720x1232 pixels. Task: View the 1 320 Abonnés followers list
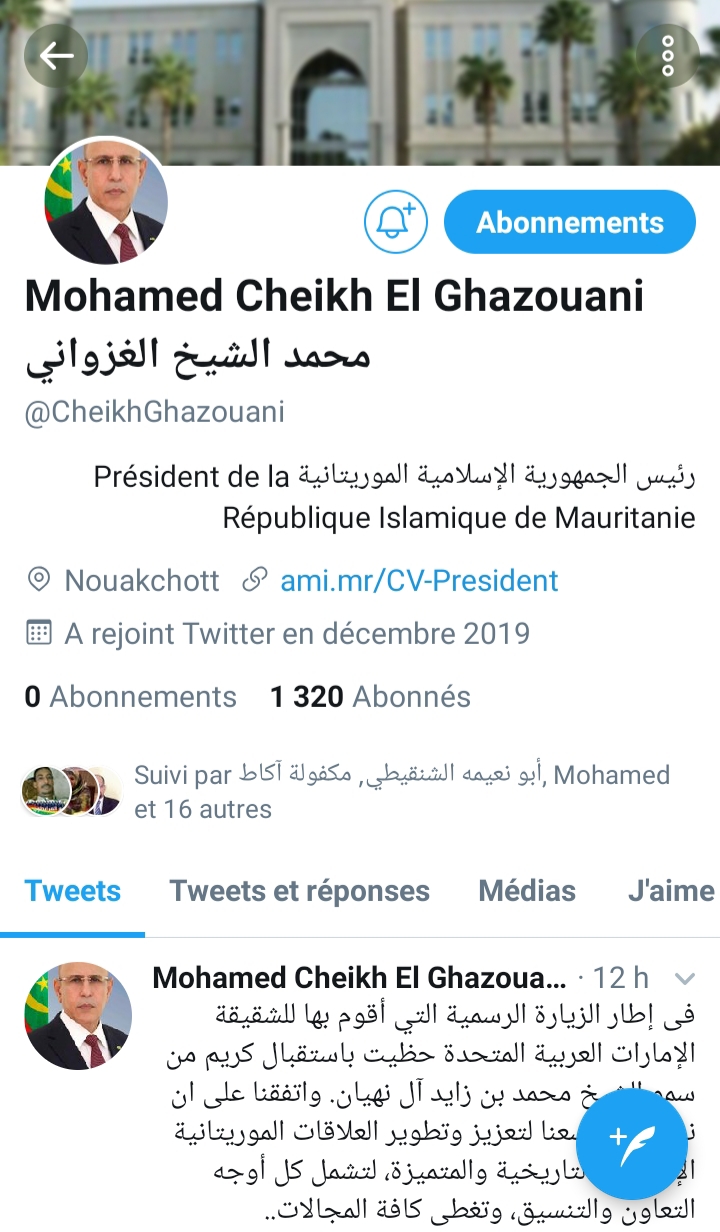[370, 697]
